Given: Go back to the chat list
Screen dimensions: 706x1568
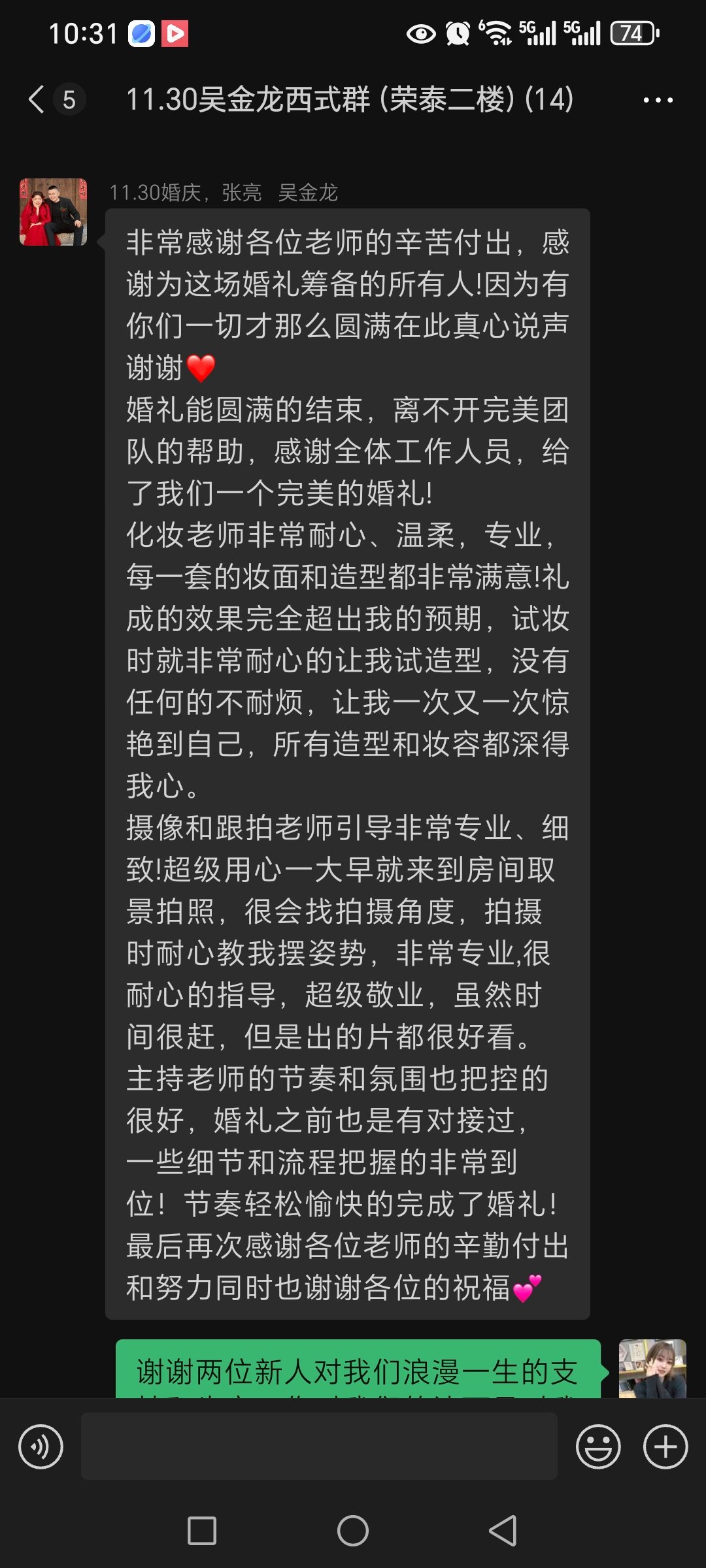Looking at the screenshot, I should pyautogui.click(x=38, y=99).
